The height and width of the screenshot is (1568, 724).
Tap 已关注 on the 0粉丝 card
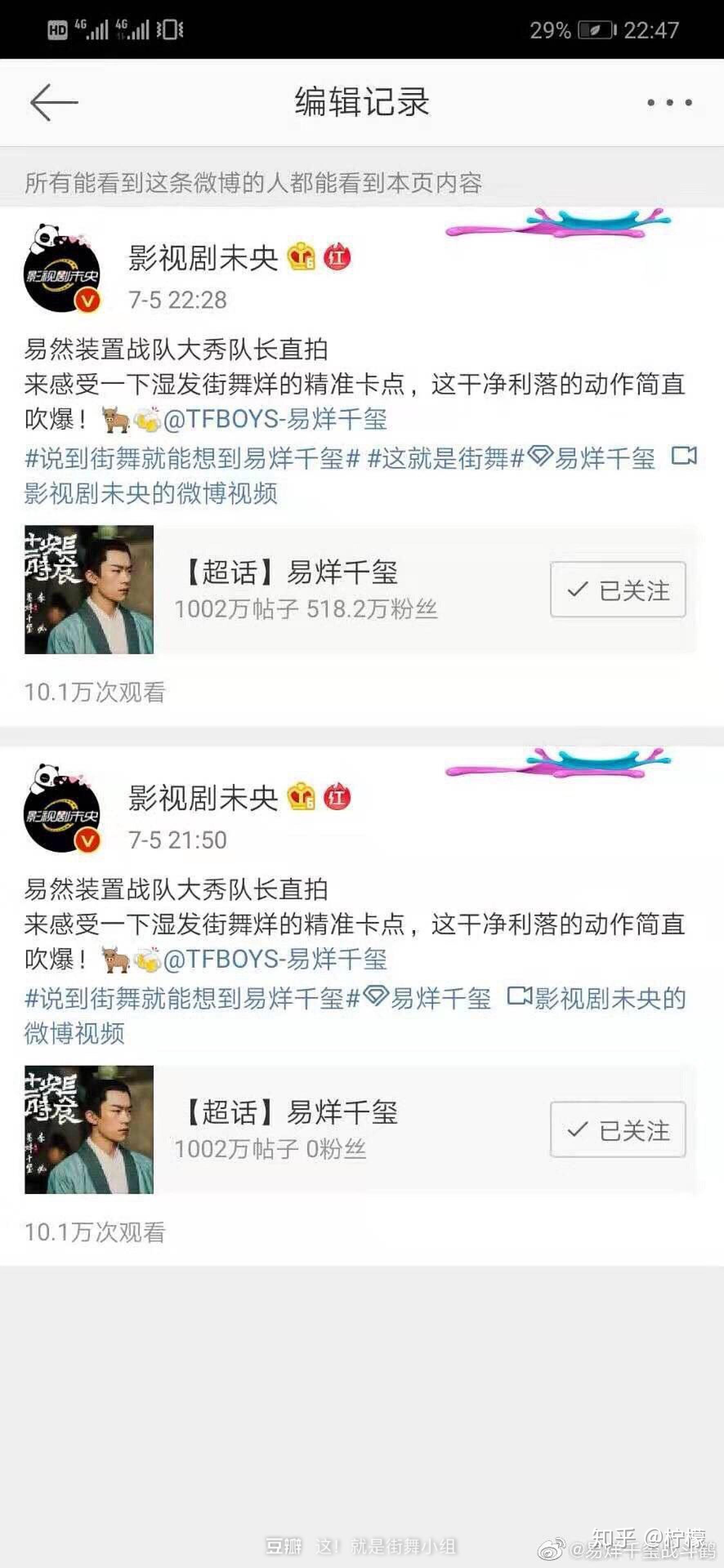coord(618,1129)
